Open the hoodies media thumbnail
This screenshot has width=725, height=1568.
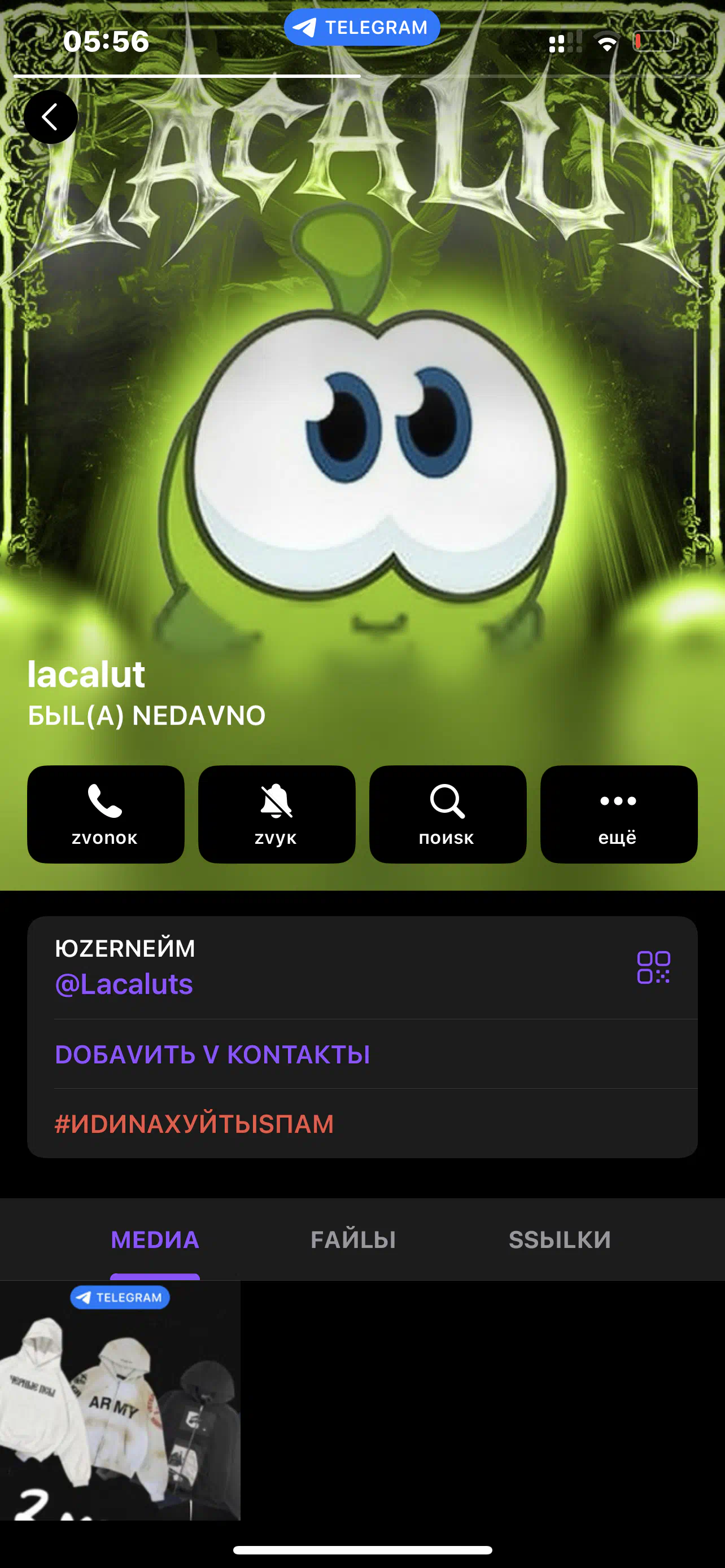pos(120,1400)
